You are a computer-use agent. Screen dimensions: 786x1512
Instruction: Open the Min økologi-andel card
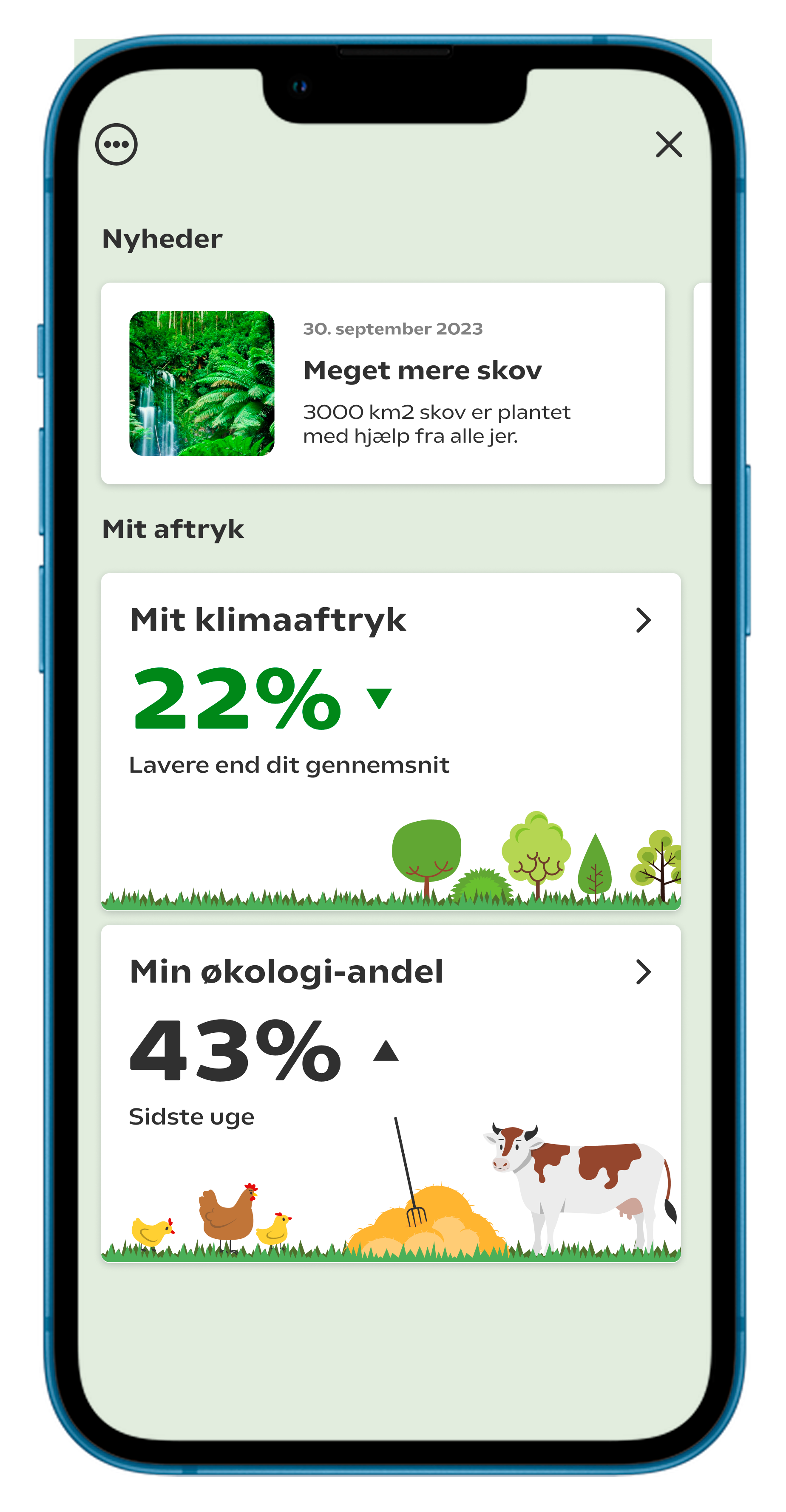coord(391,1093)
